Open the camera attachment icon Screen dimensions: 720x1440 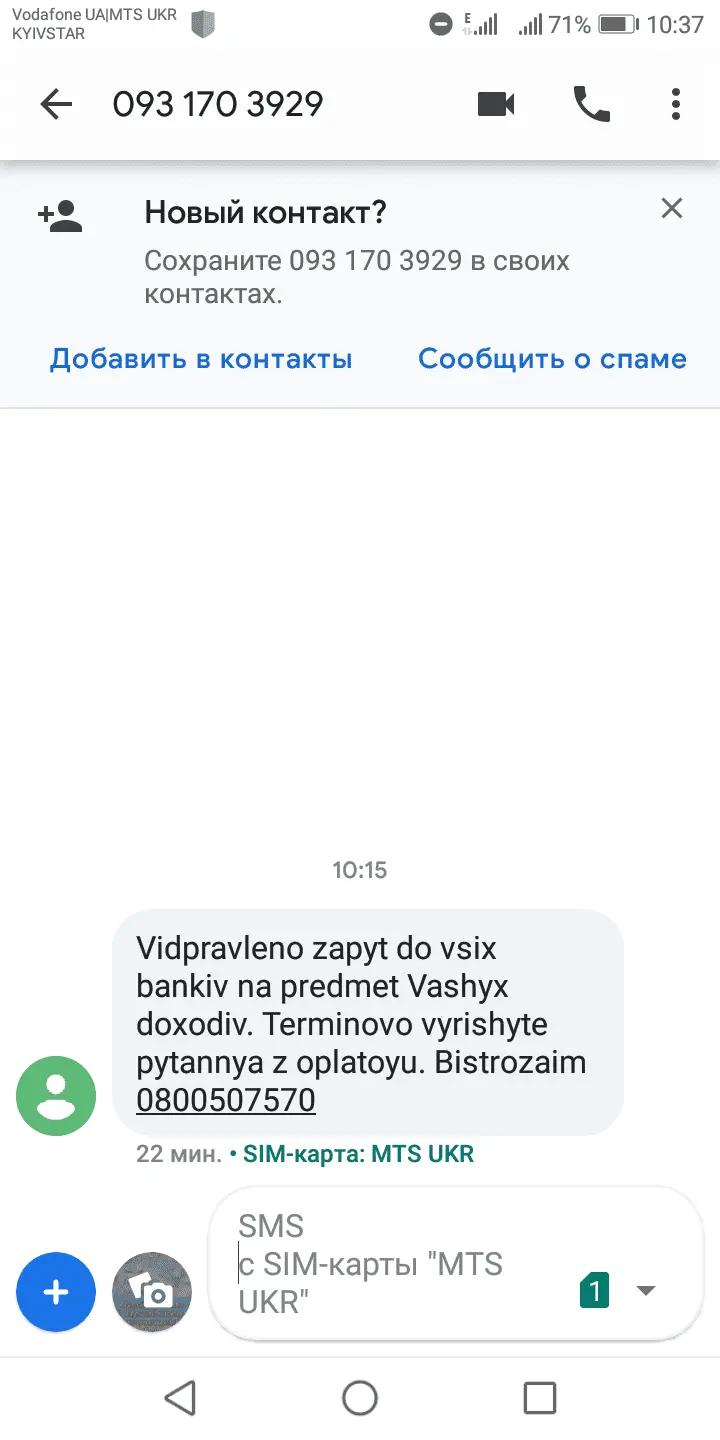point(151,1292)
